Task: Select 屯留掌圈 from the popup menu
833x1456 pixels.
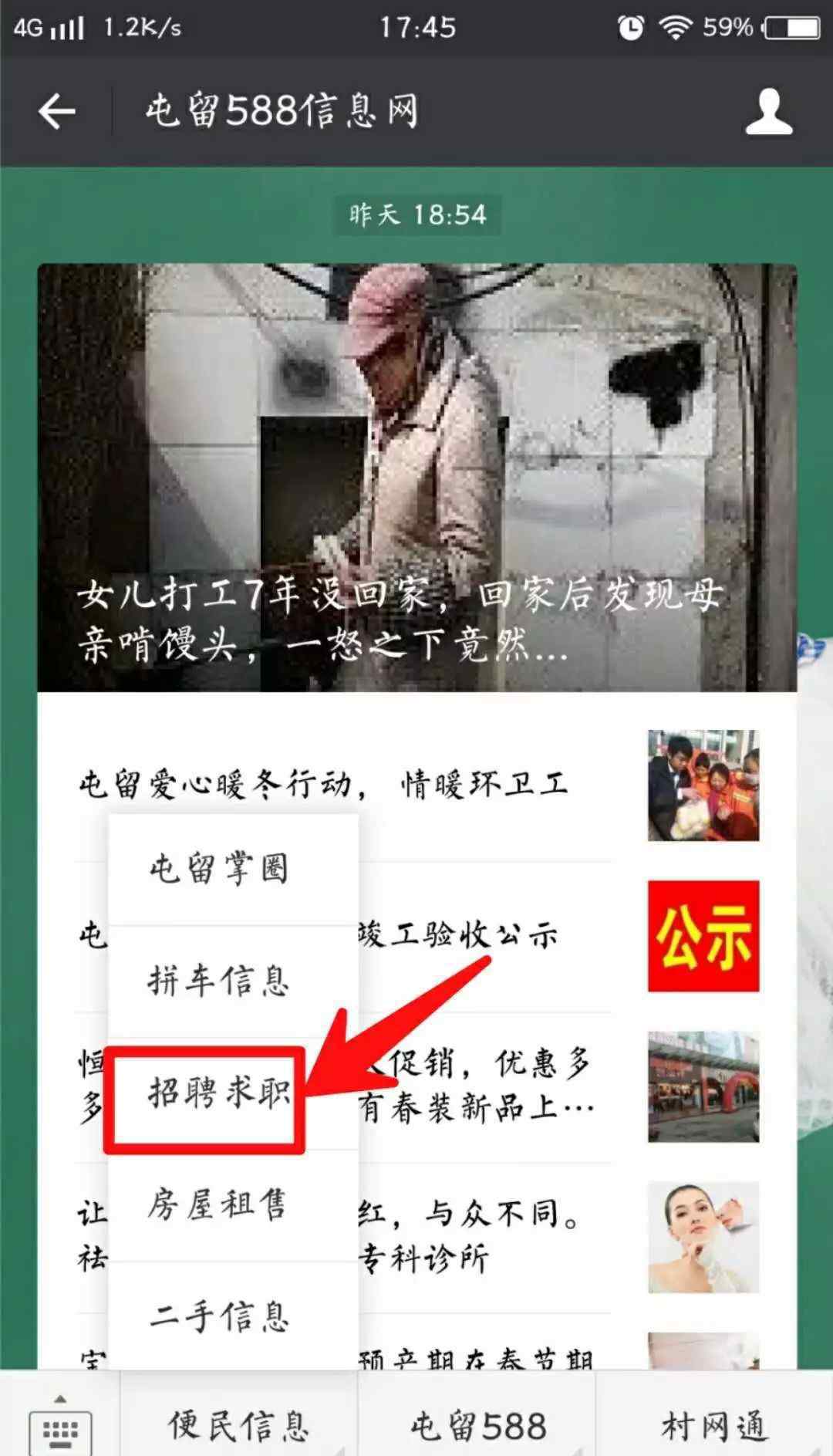Action: click(x=234, y=870)
